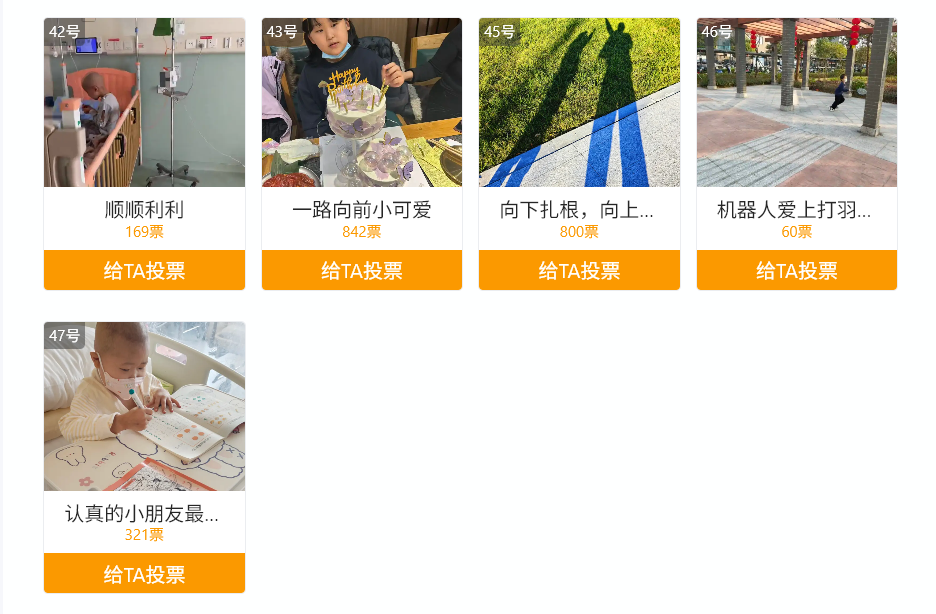View the 46号 plaza photo entry
936x614 pixels.
click(x=796, y=103)
